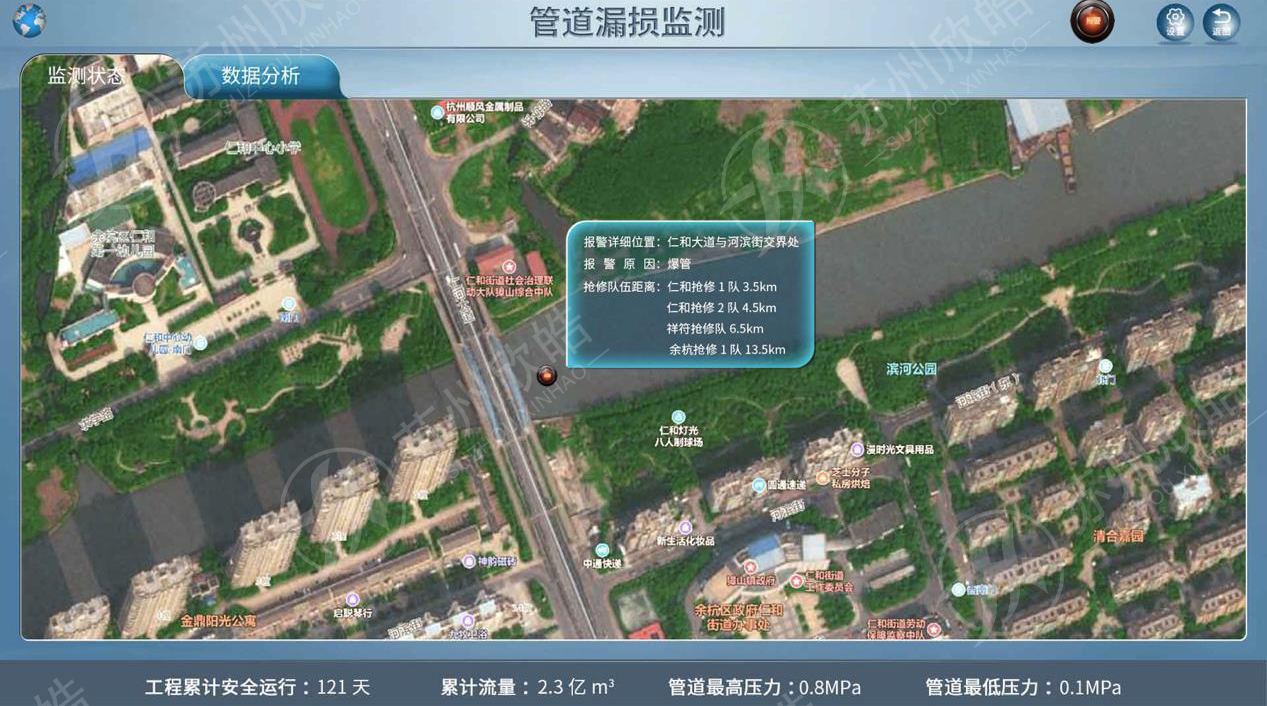This screenshot has width=1267, height=706.
Task: Tap the red alarm button
Action: click(x=1092, y=21)
